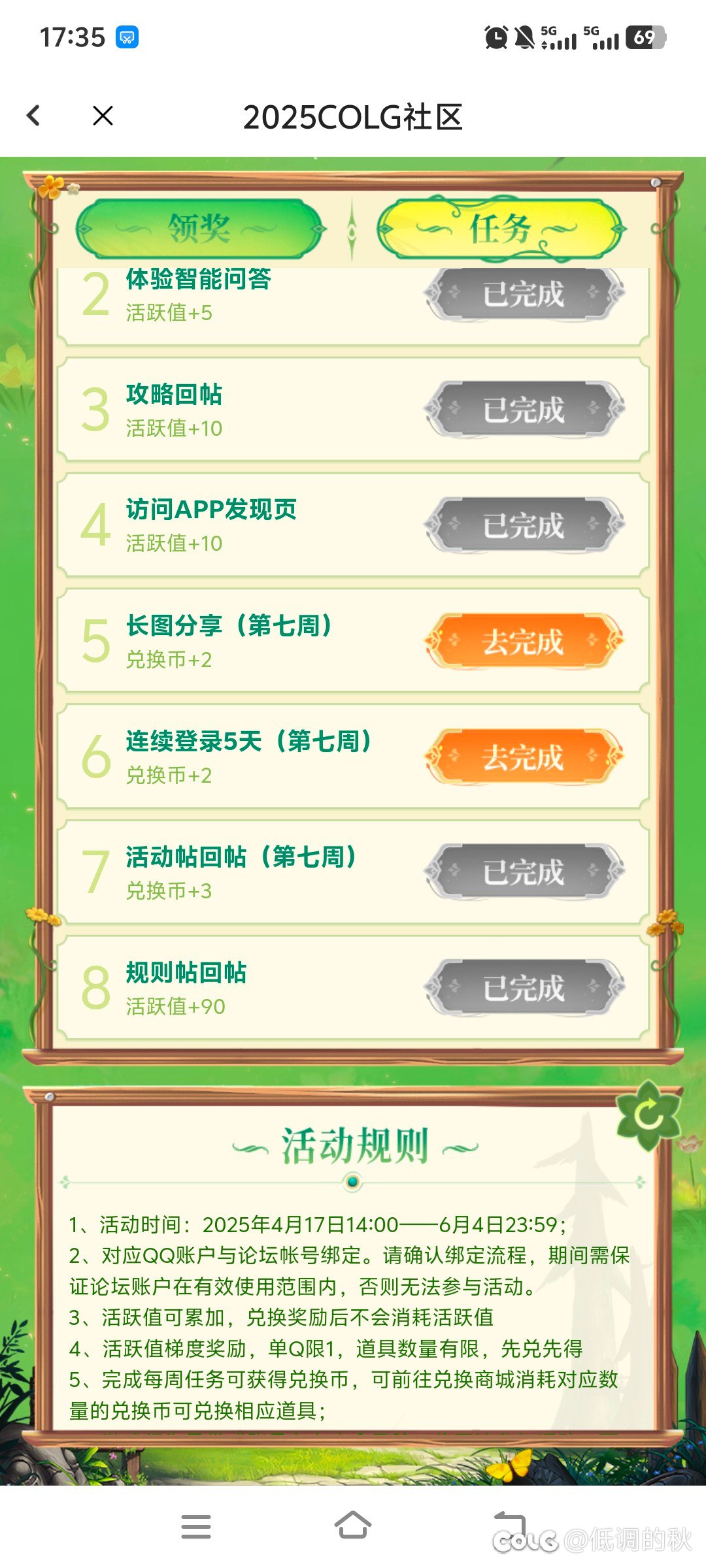This screenshot has width=706, height=1568.
Task: Go to the system home screen
Action: tap(353, 1526)
